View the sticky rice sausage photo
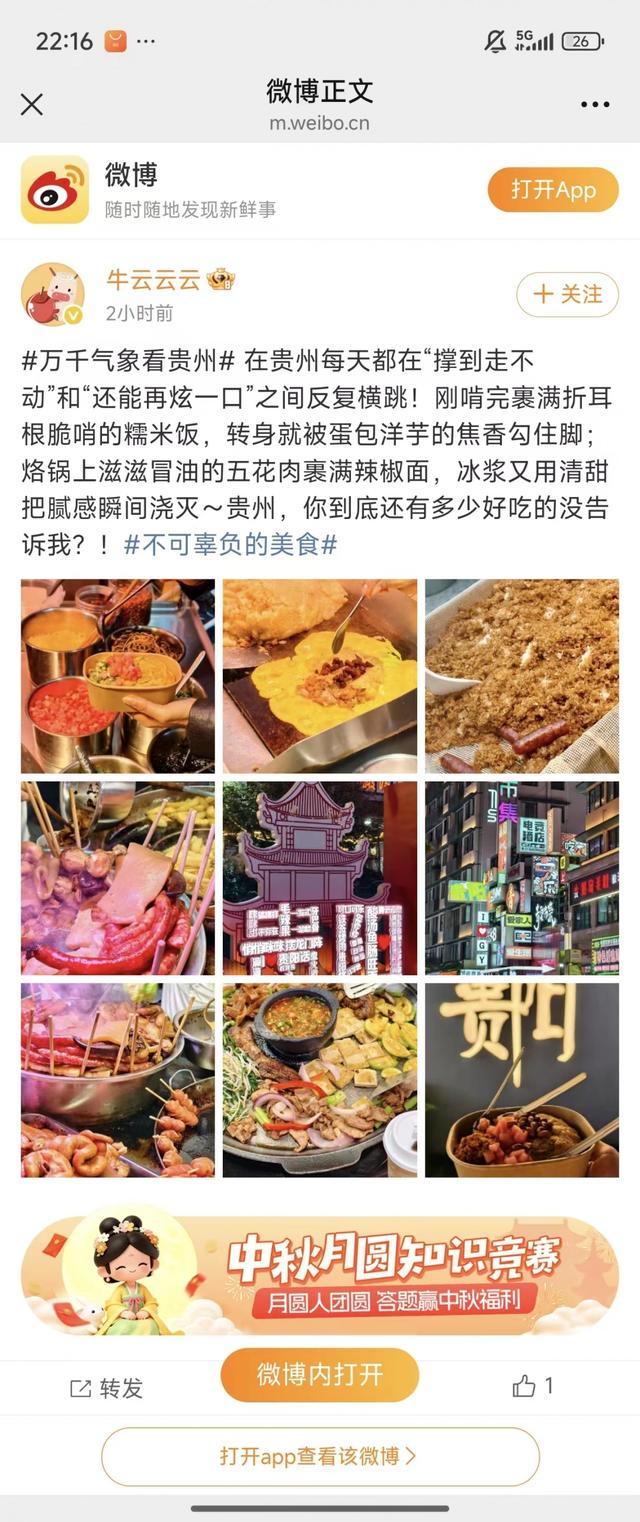Screen dimensions: 640x1522 [x=522, y=676]
